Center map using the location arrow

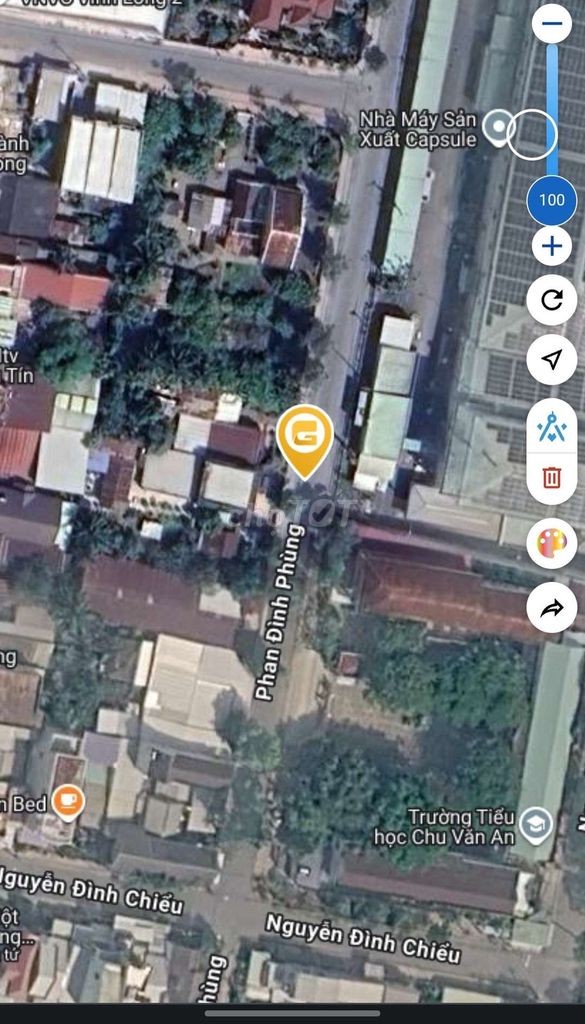tap(552, 360)
